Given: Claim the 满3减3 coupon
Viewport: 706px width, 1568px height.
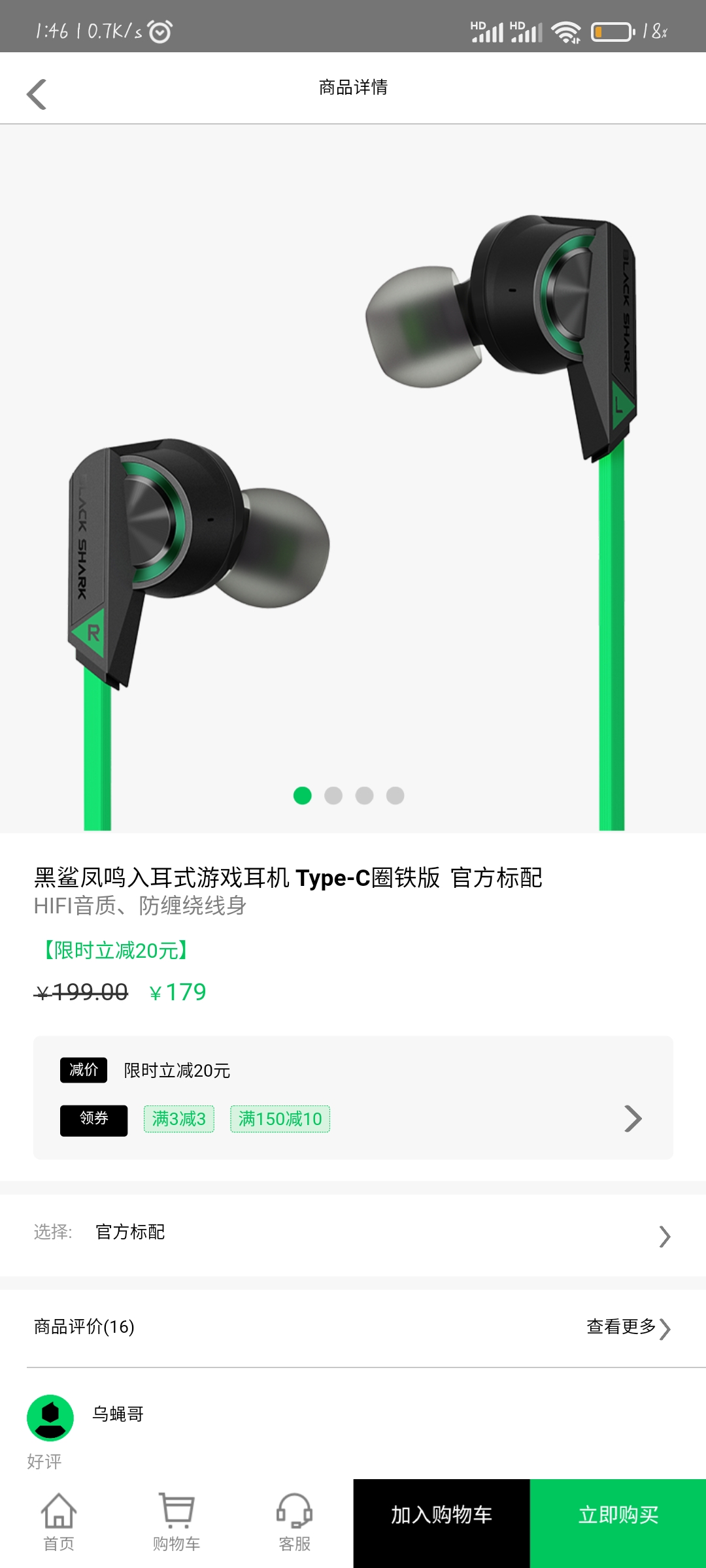Looking at the screenshot, I should click(x=179, y=1119).
